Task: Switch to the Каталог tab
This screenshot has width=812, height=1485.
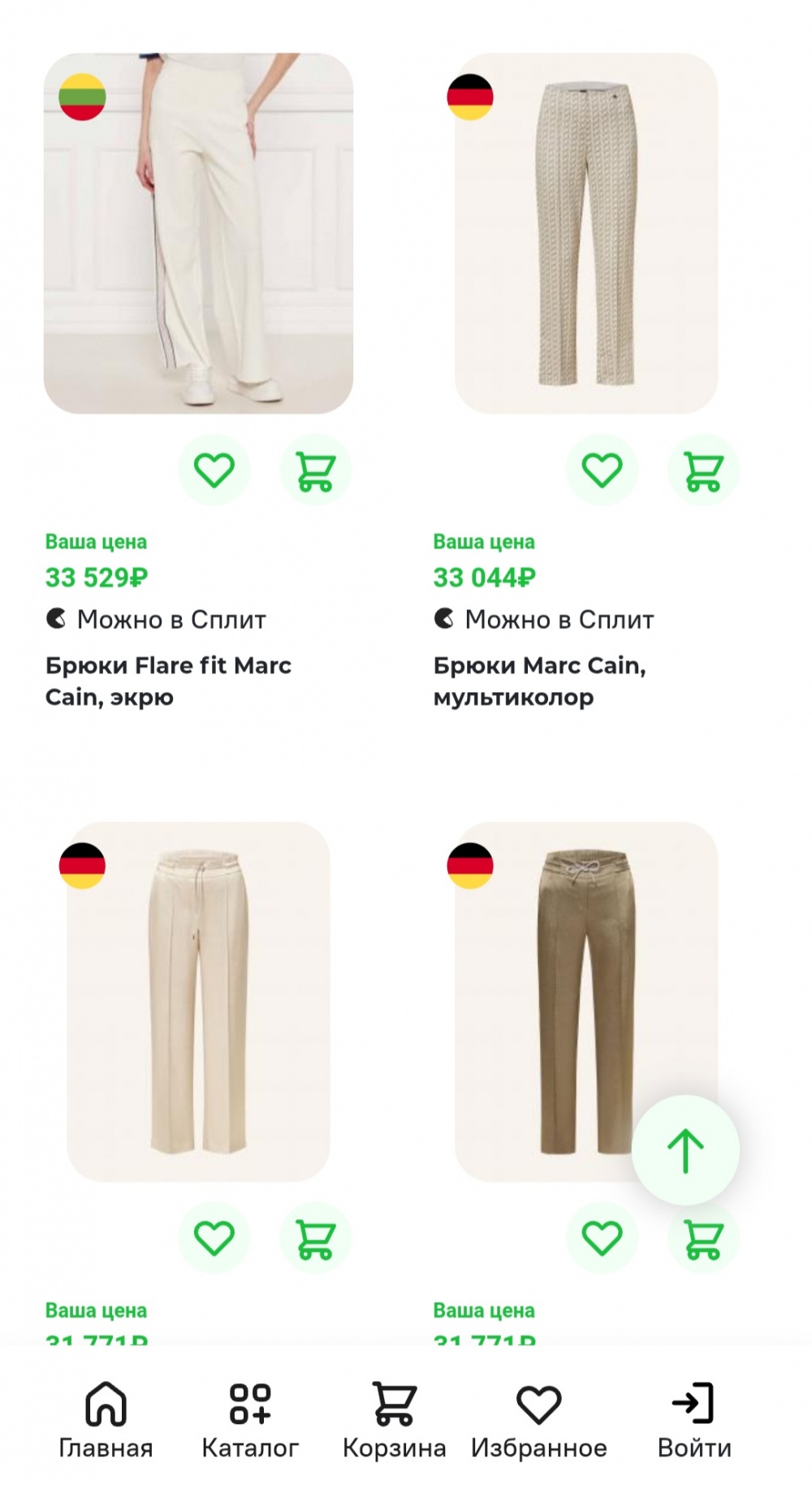Action: (x=250, y=1421)
